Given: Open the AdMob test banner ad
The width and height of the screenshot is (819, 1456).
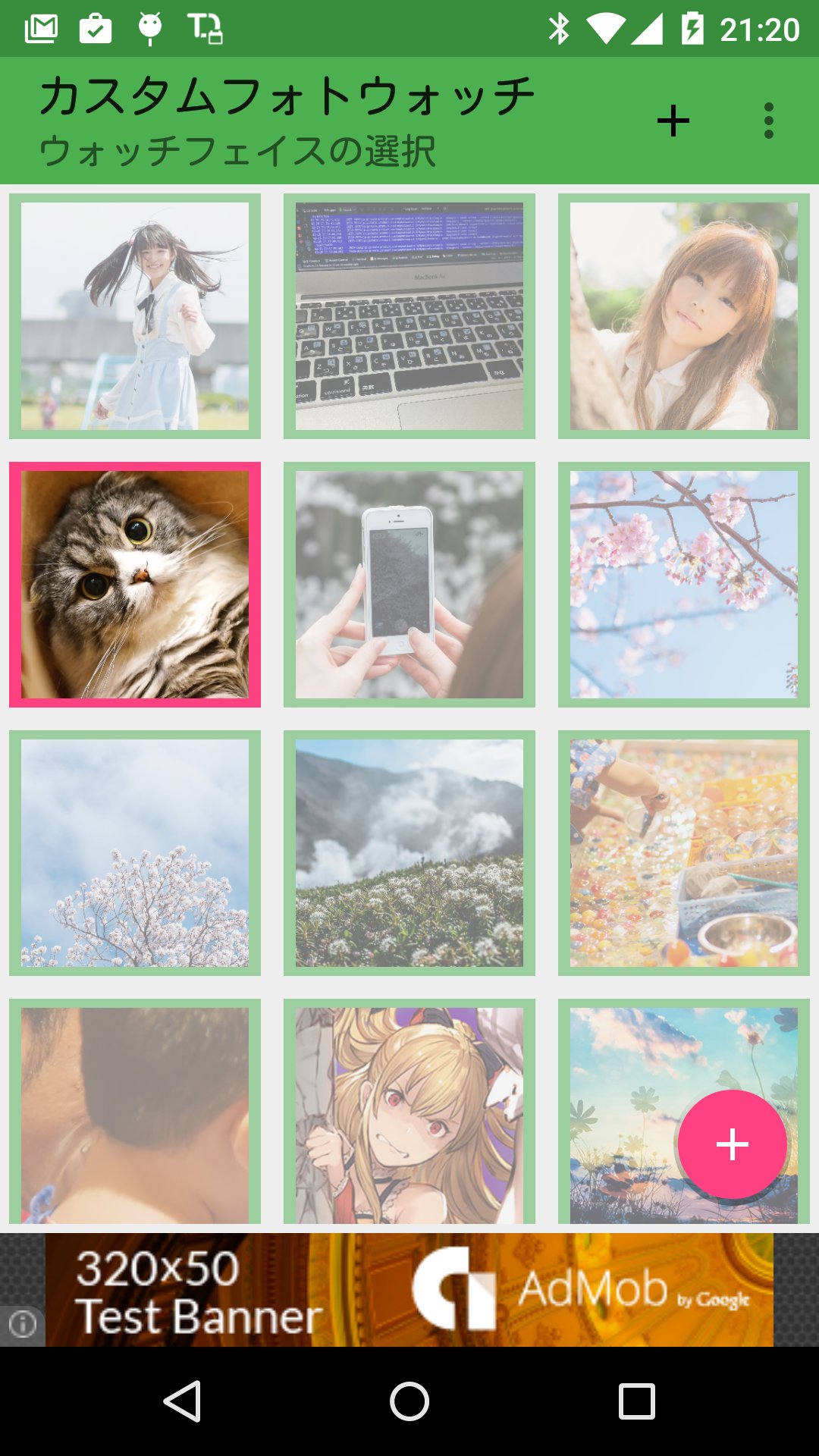Looking at the screenshot, I should pyautogui.click(x=409, y=1290).
